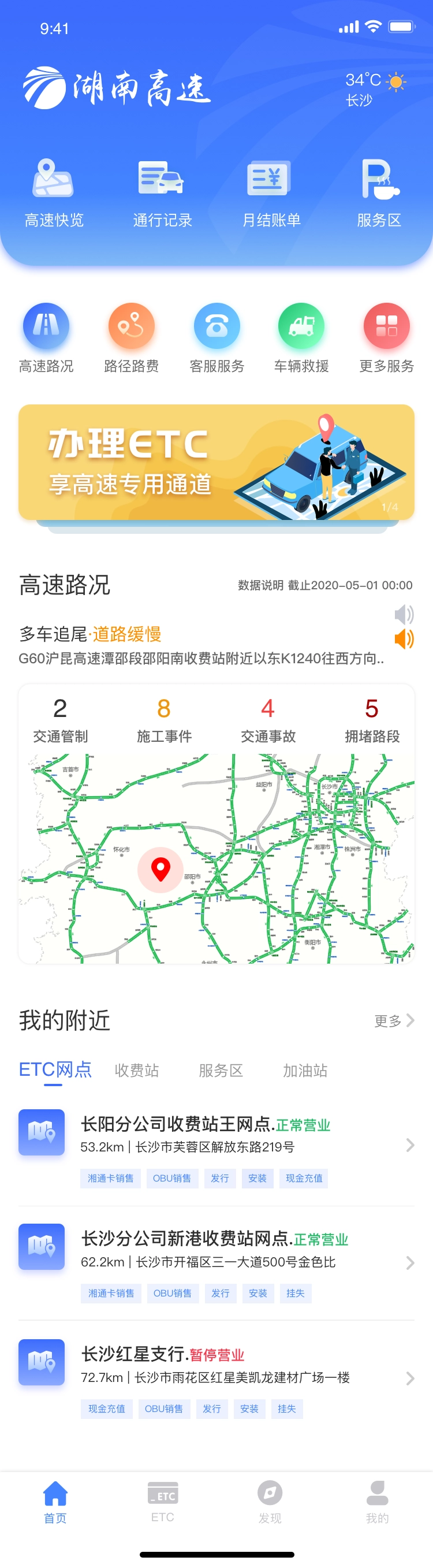Check 路径路费 route tolls

[x=132, y=326]
